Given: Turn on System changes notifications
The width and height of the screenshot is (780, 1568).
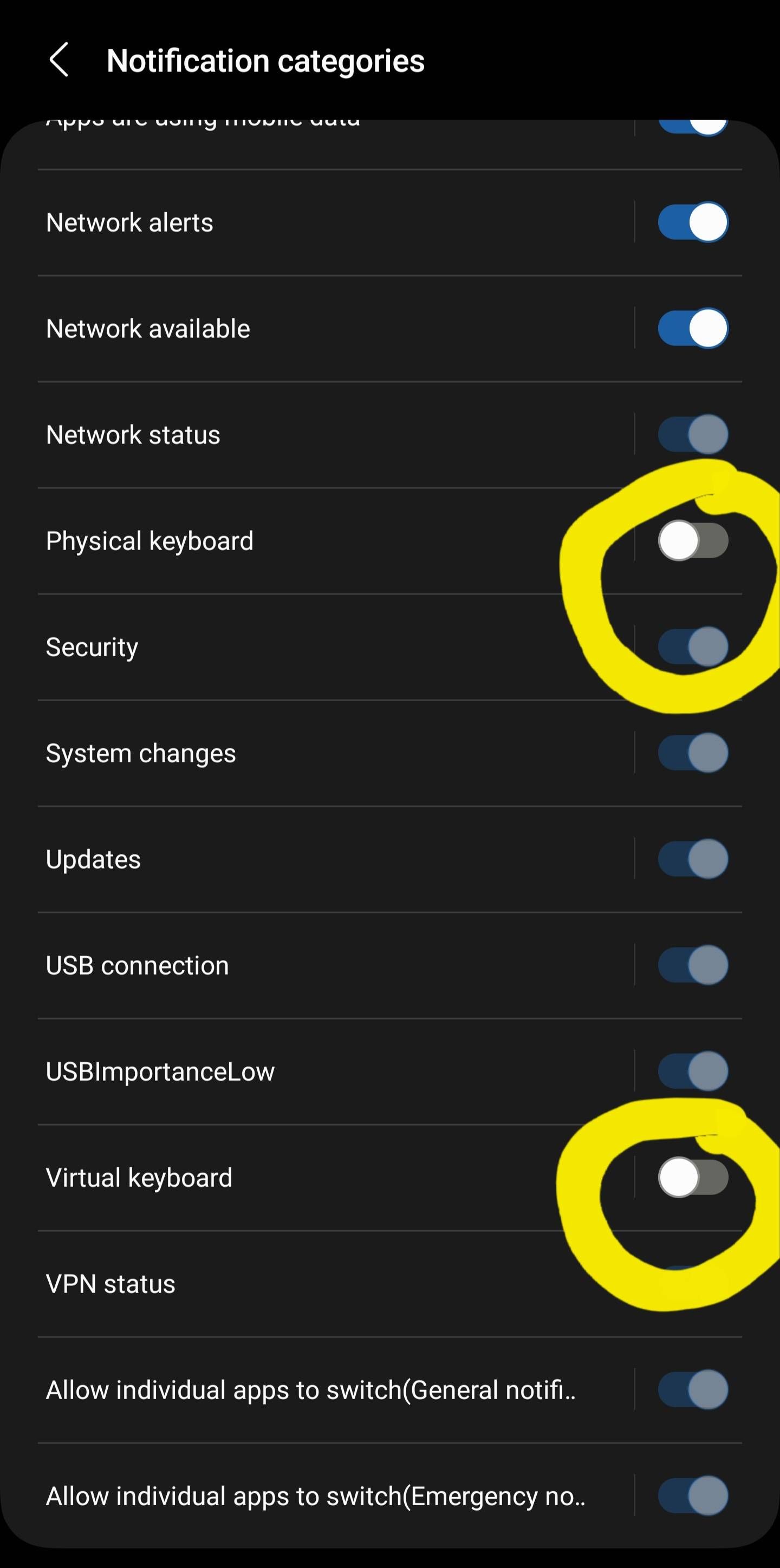Looking at the screenshot, I should tap(693, 753).
